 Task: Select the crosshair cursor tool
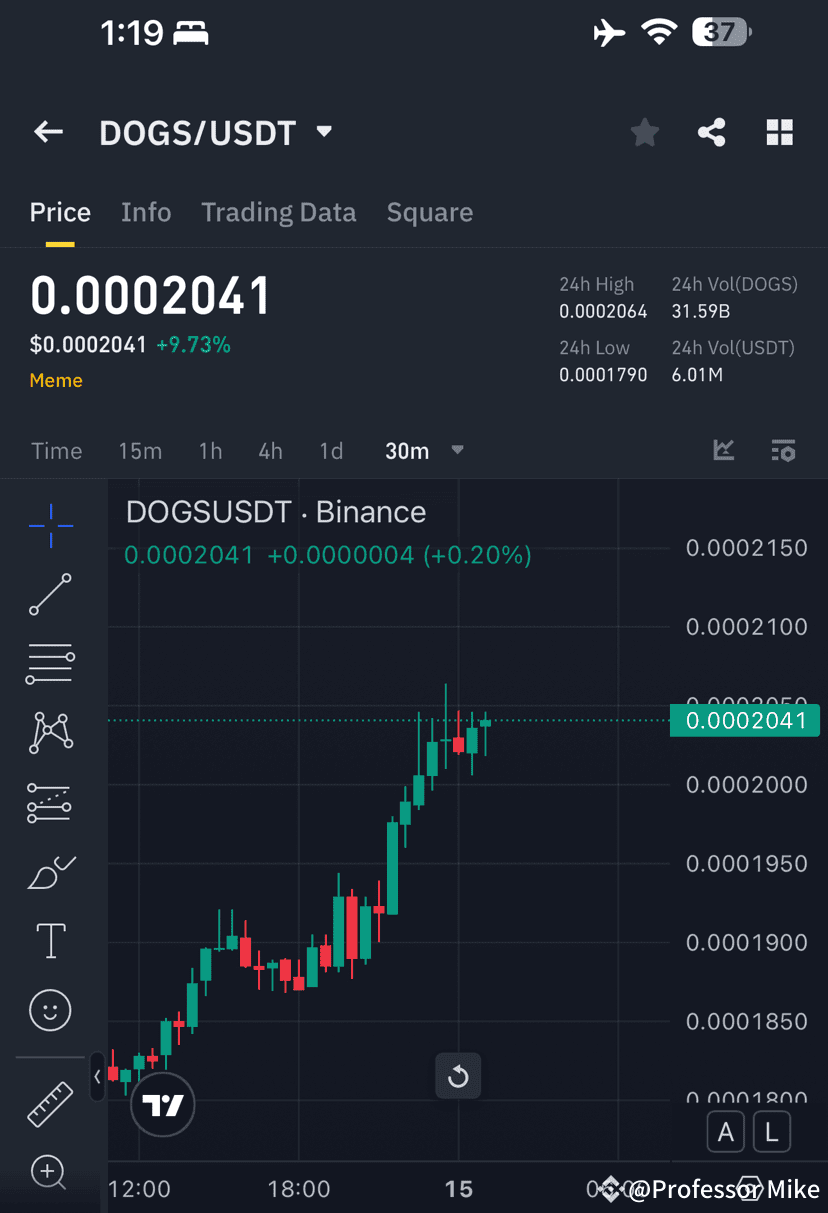[50, 525]
